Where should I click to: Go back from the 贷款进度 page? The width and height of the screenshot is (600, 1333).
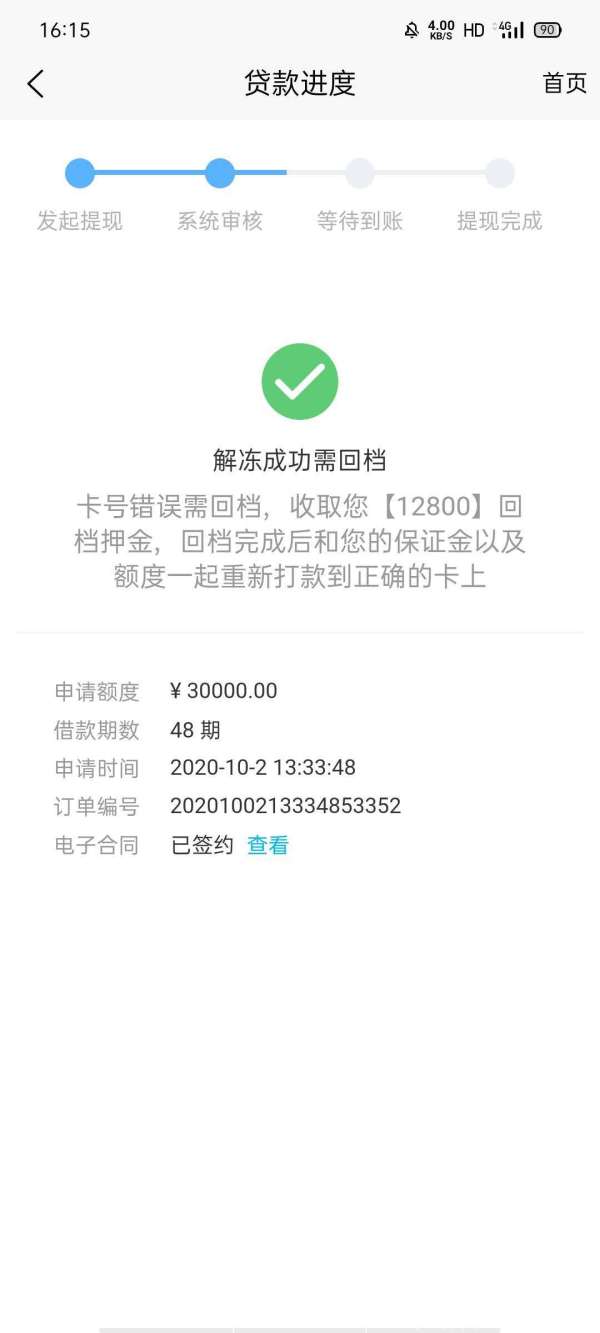tap(36, 84)
